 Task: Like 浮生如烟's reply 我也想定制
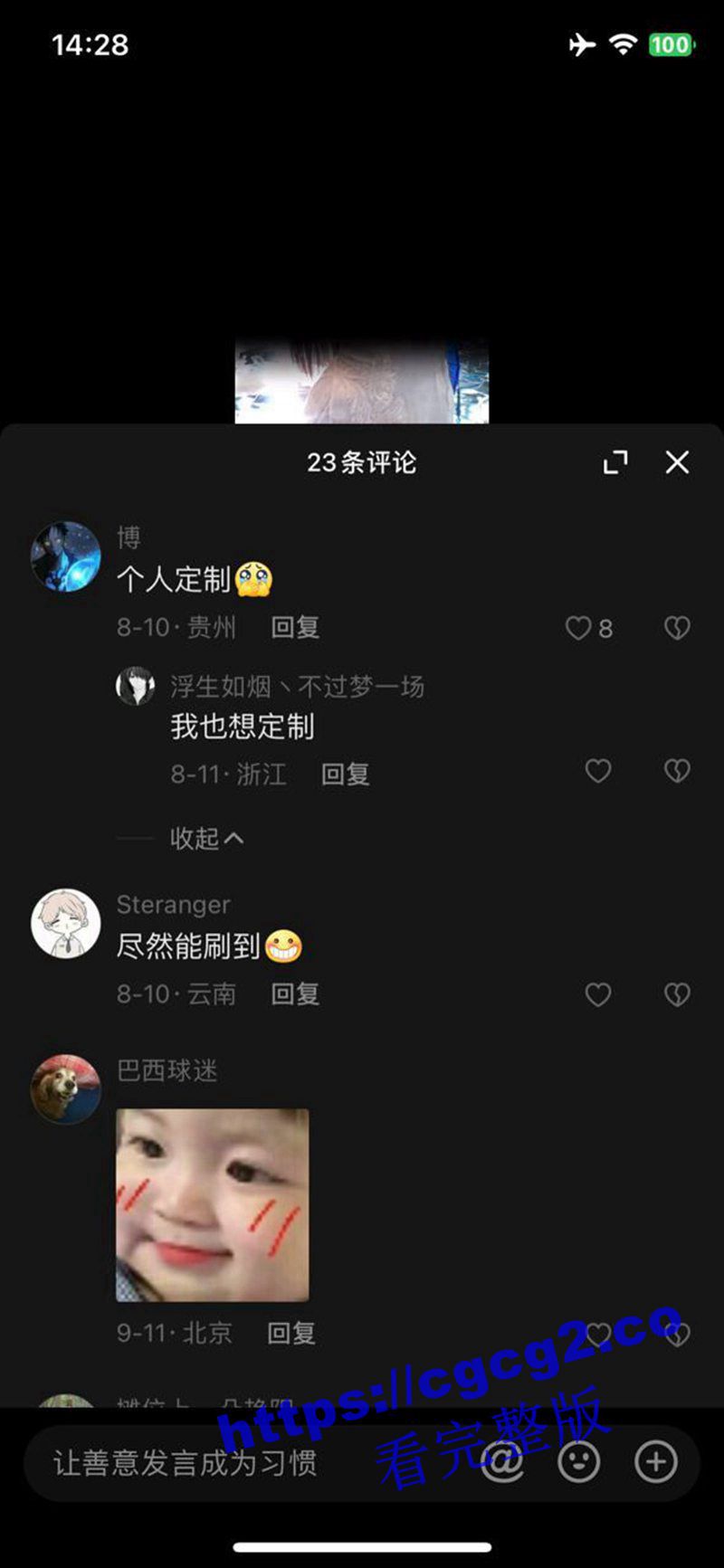(597, 771)
